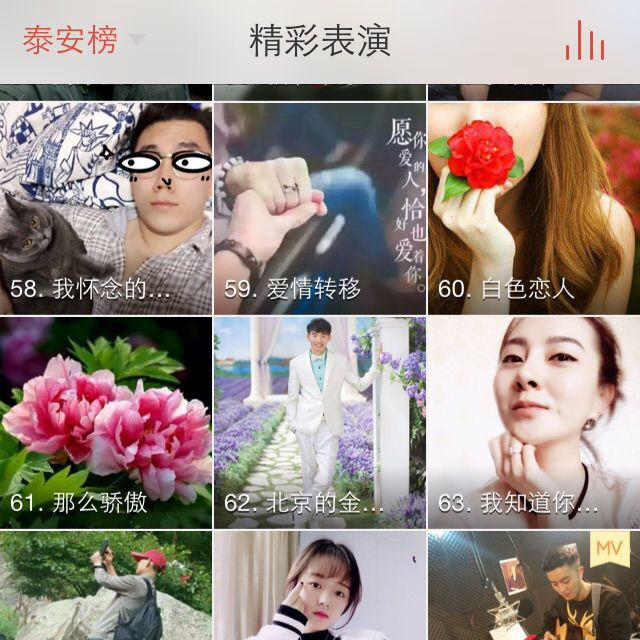Screen dimensions: 640x640
Task: Open performance 62. 北京的金
Action: coord(320,422)
